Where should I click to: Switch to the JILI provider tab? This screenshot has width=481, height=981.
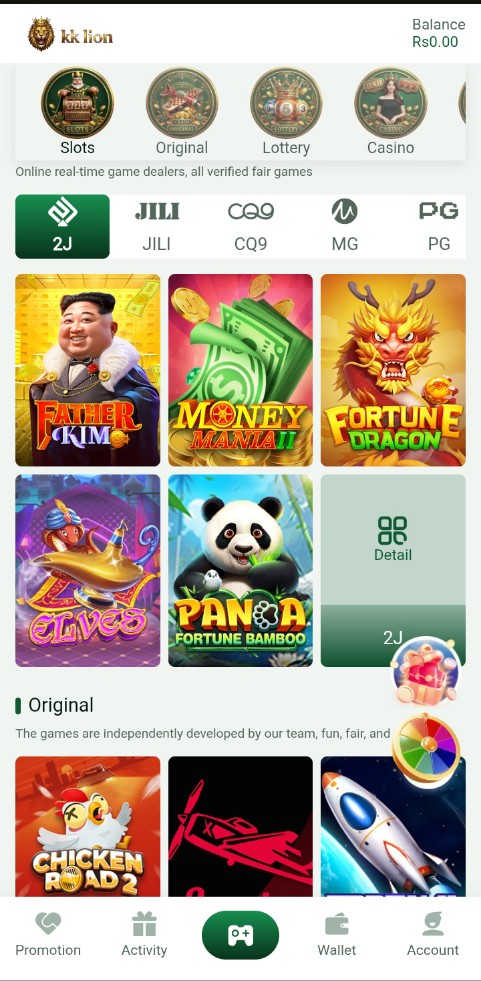pos(156,226)
